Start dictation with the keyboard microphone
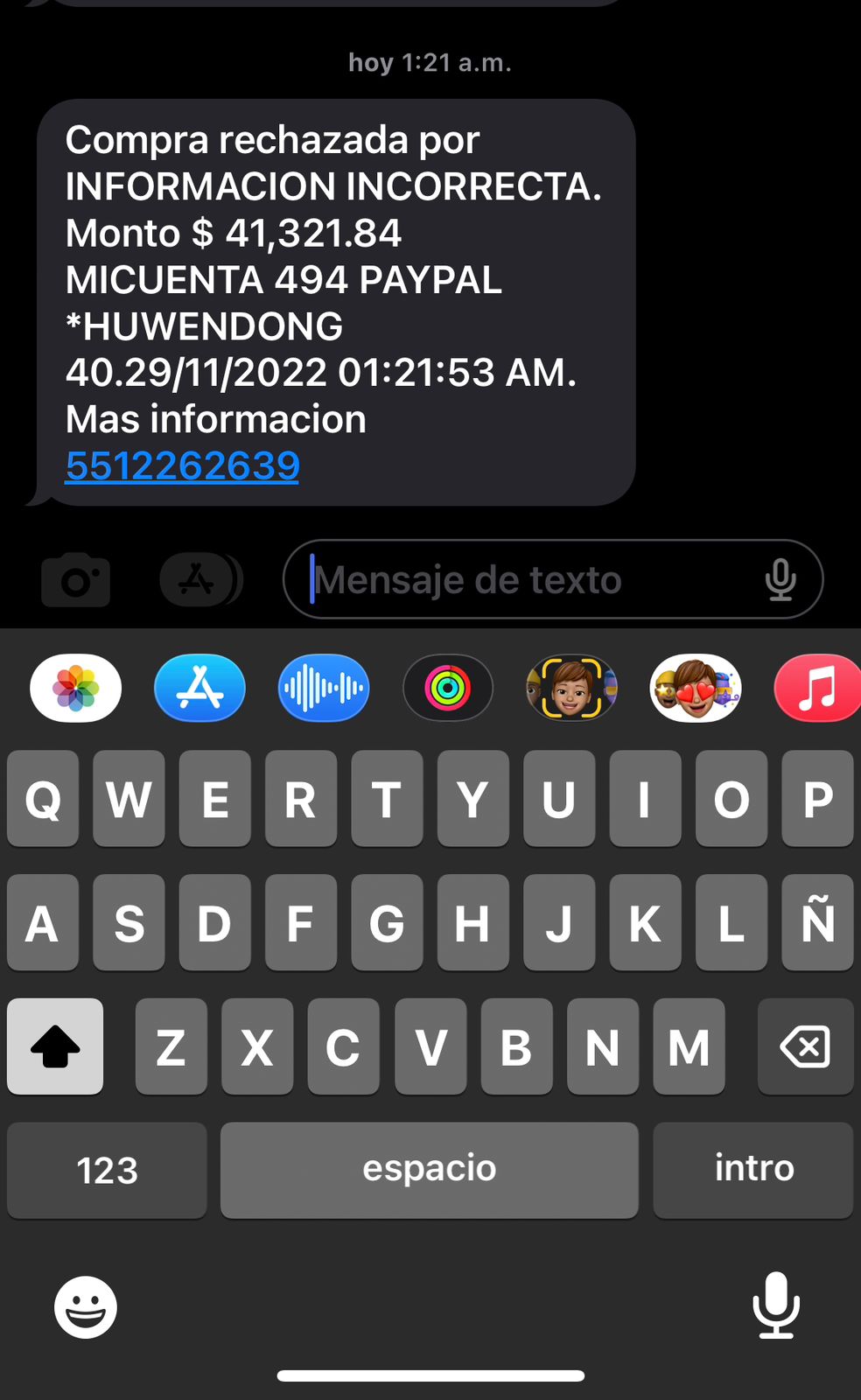The height and width of the screenshot is (1400, 861). [x=776, y=1305]
